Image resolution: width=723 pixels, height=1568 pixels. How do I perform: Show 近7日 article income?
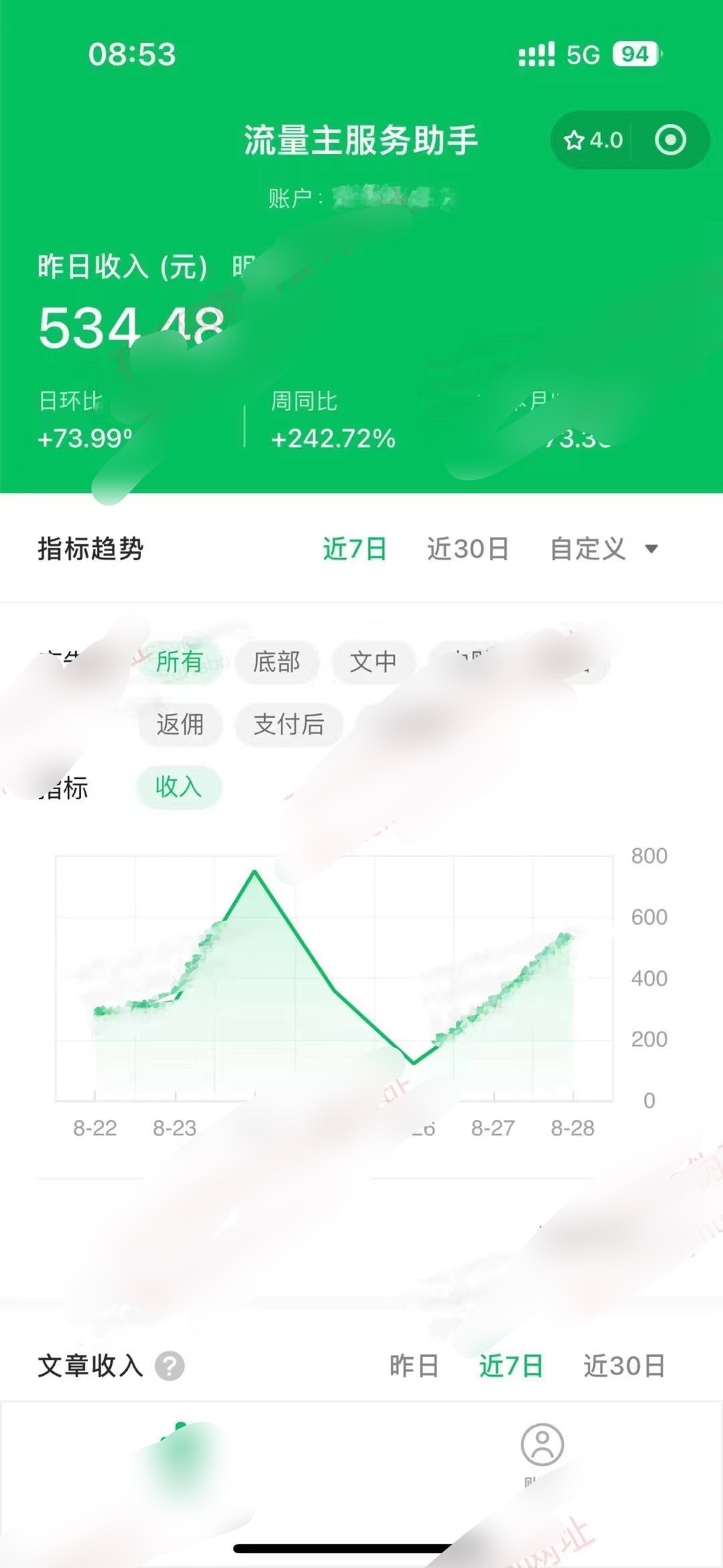coord(511,1366)
